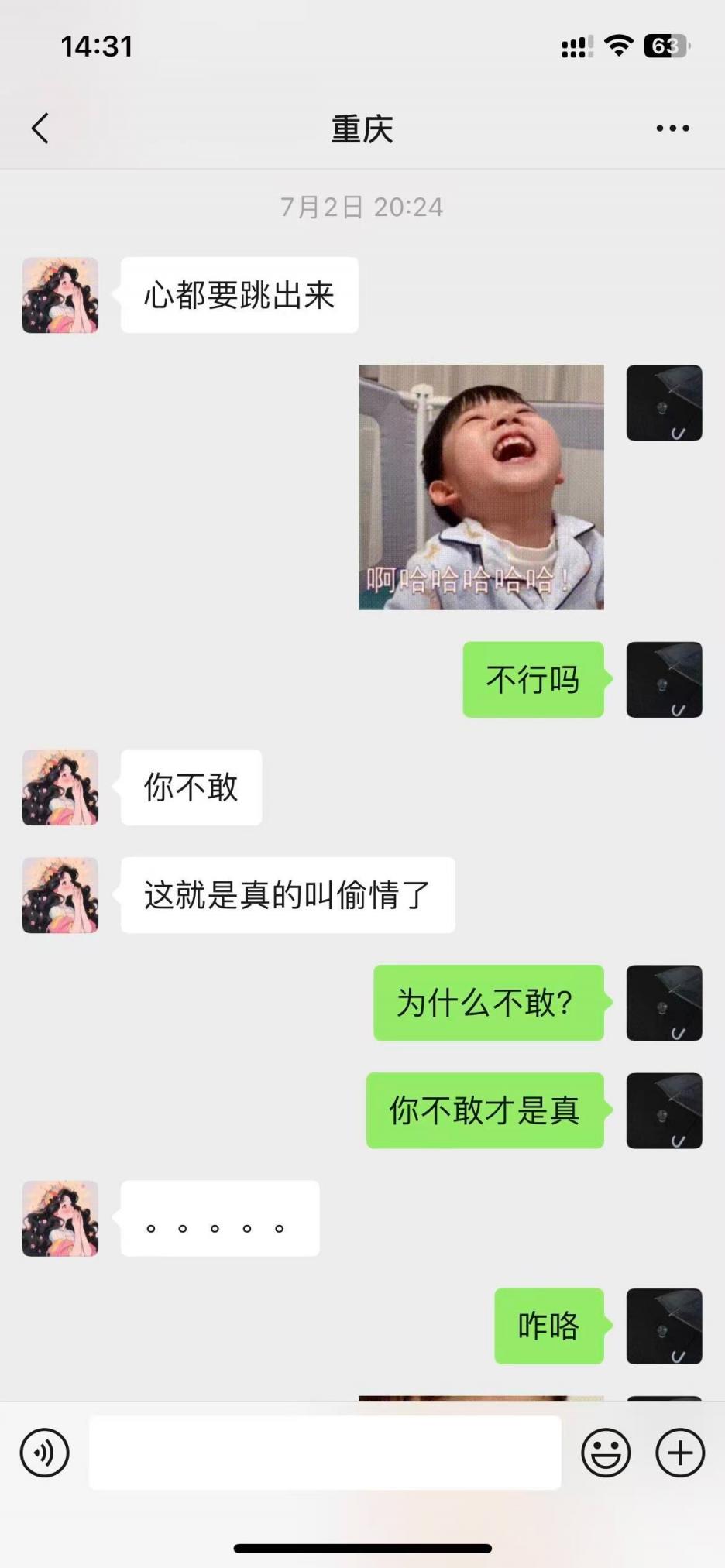
Task: Open the emoji sticker panel
Action: (x=606, y=1453)
